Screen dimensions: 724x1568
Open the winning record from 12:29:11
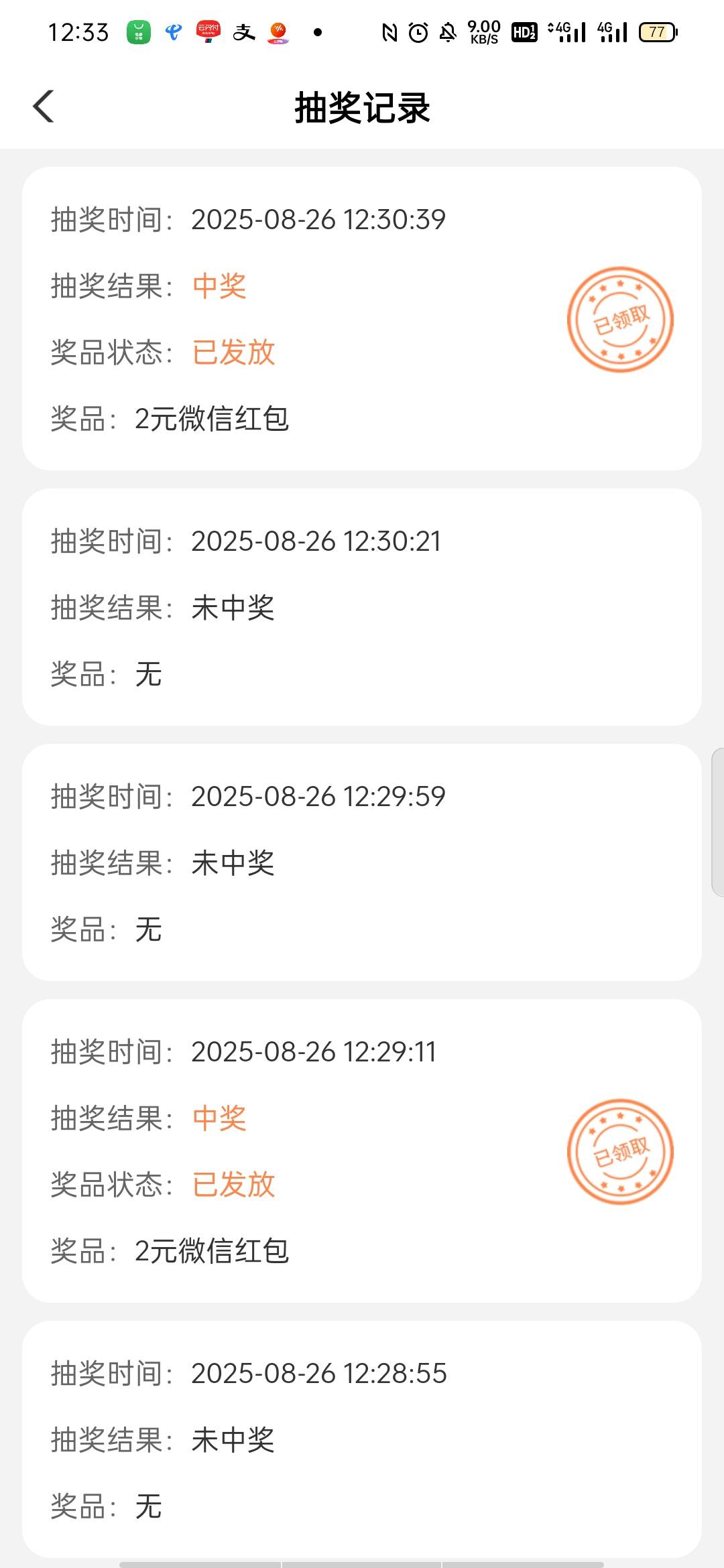click(362, 1151)
